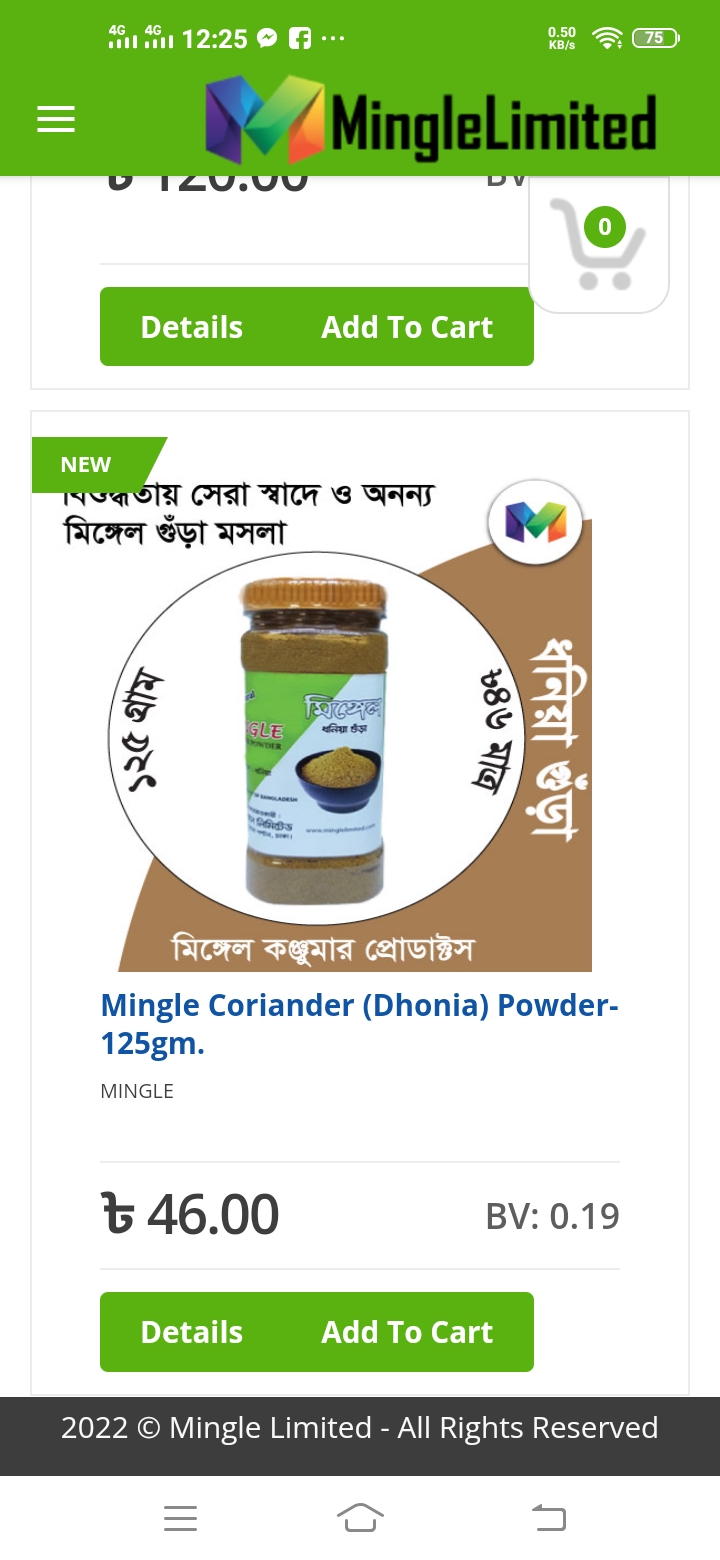Screen dimensions: 720x1560
Task: Open the hamburger drawer menu
Action: tap(56, 120)
